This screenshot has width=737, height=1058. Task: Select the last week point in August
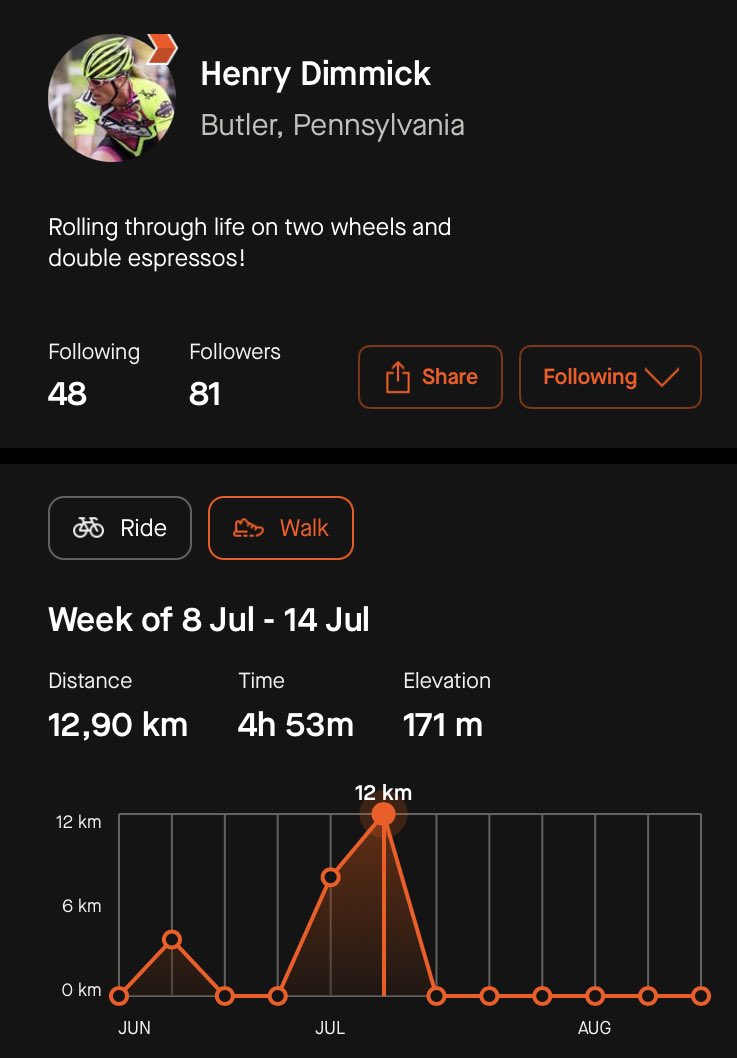700,996
